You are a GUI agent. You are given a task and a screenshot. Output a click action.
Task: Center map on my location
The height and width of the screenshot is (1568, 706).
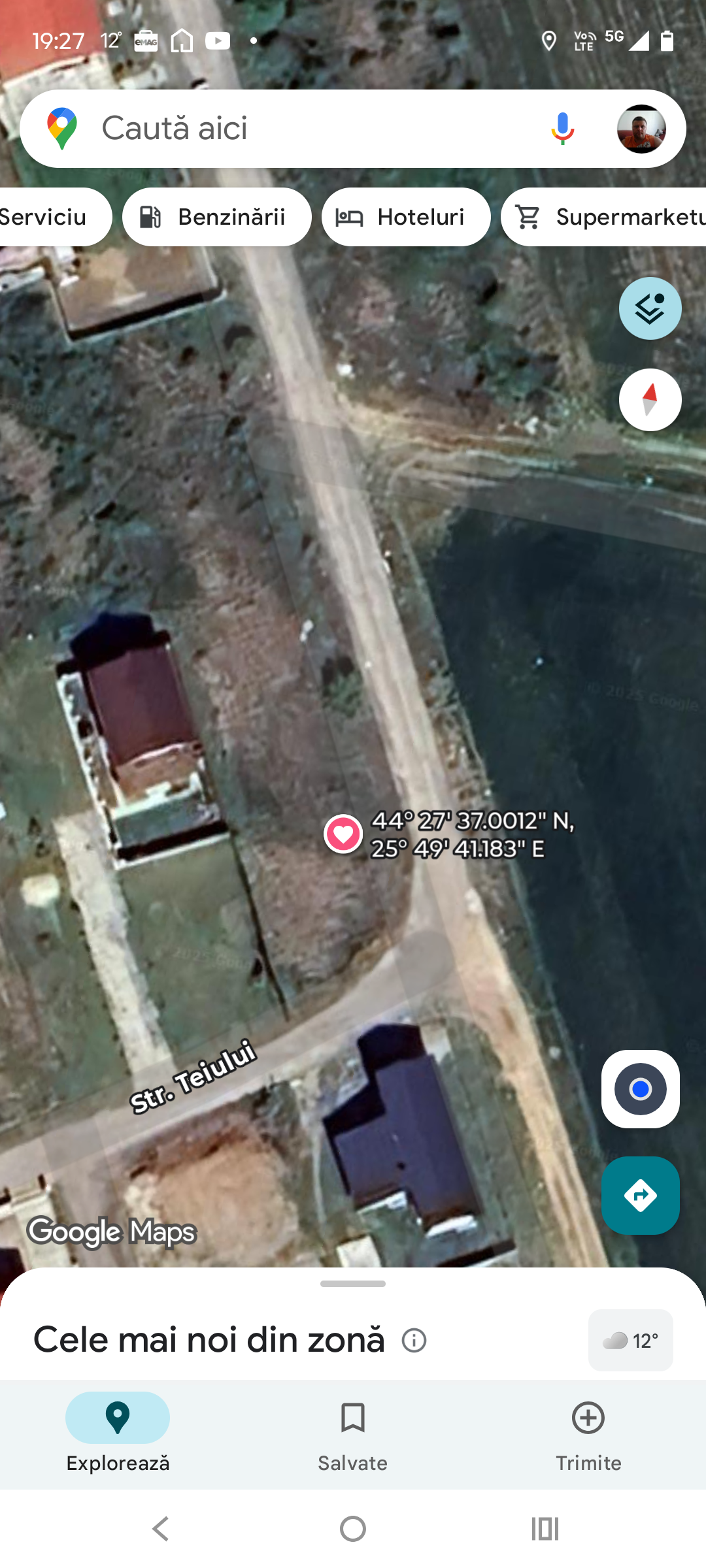(640, 1089)
